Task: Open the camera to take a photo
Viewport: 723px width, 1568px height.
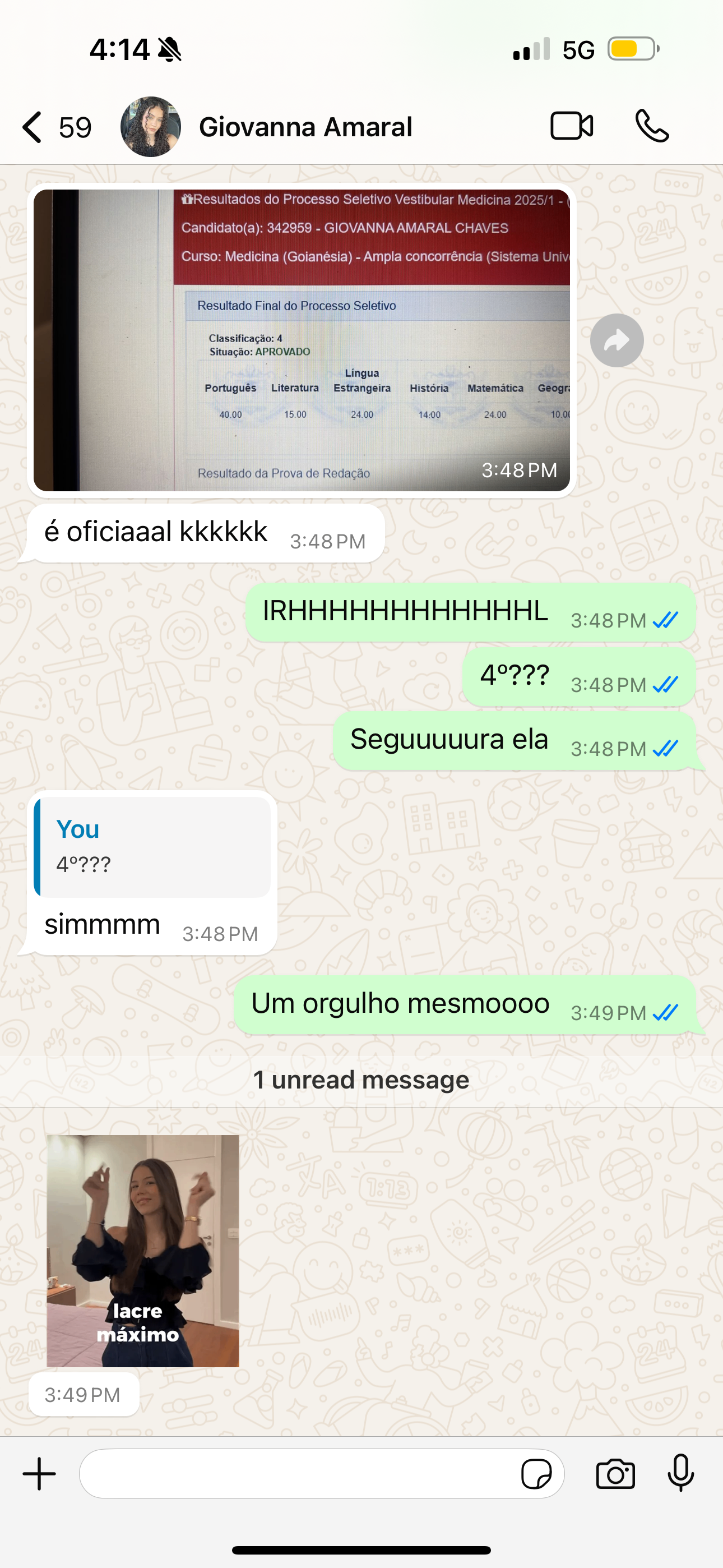Action: [615, 1474]
